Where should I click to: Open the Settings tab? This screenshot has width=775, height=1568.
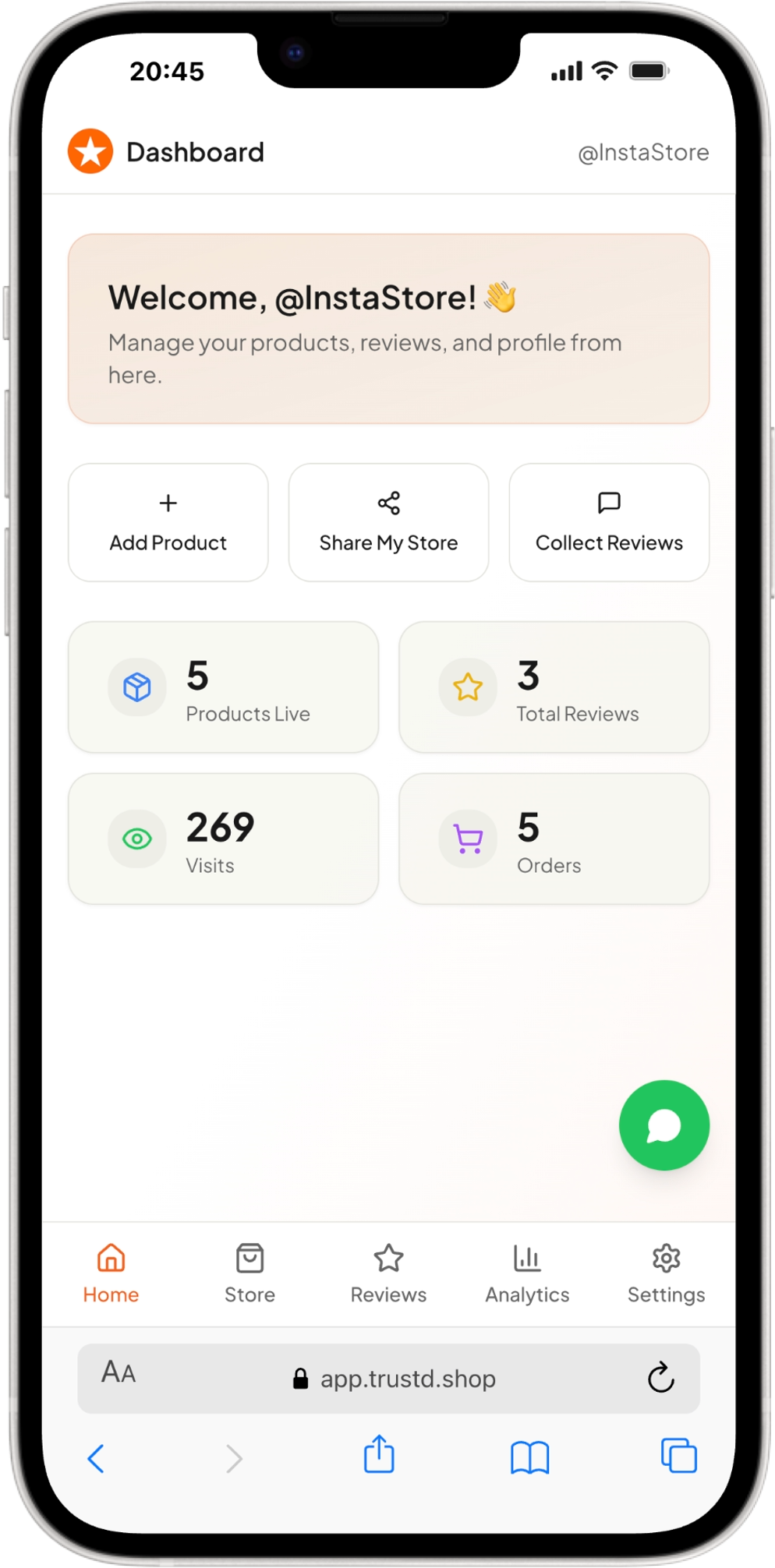click(x=666, y=1273)
